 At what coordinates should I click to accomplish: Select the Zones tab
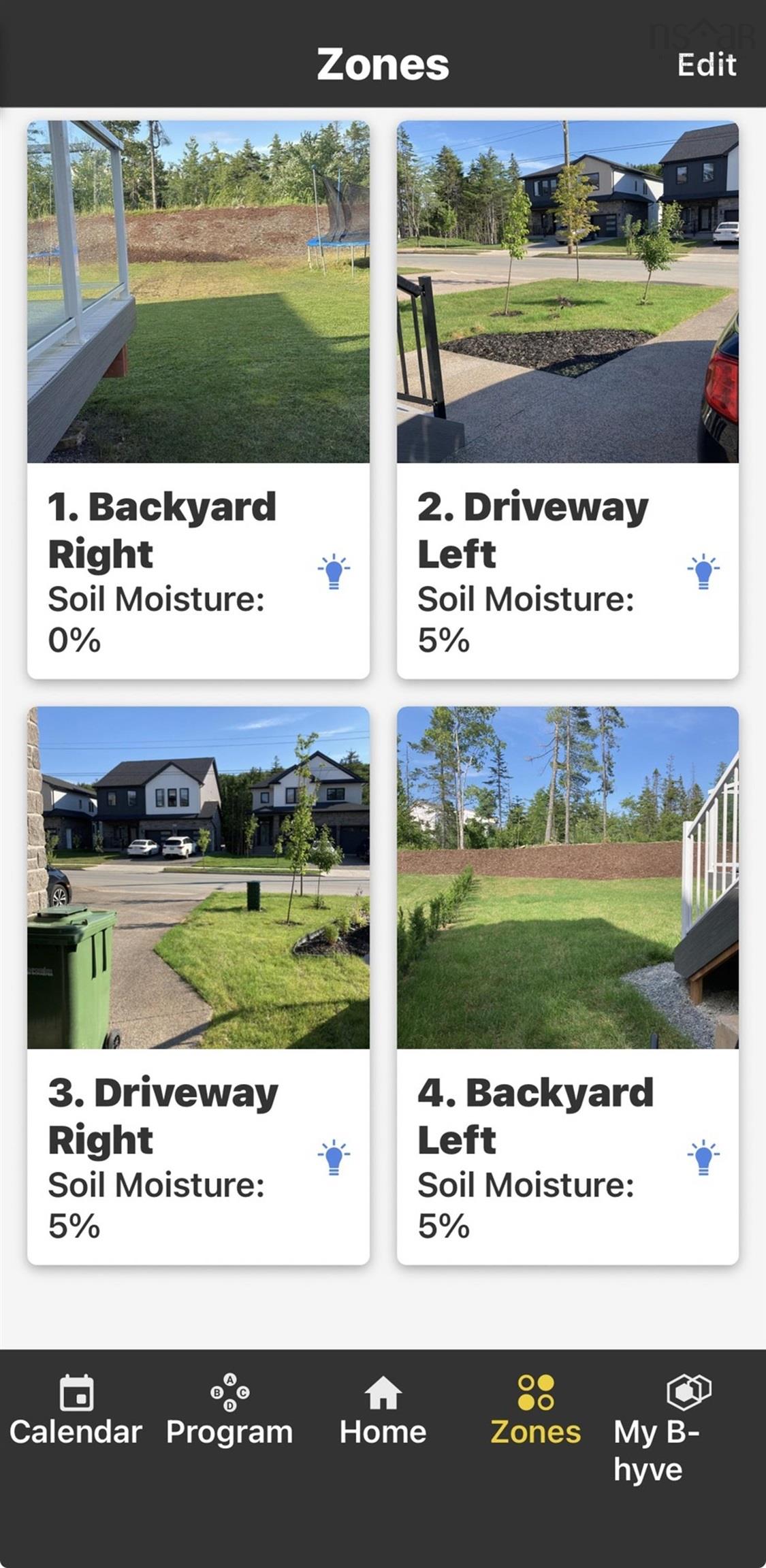[x=536, y=1411]
